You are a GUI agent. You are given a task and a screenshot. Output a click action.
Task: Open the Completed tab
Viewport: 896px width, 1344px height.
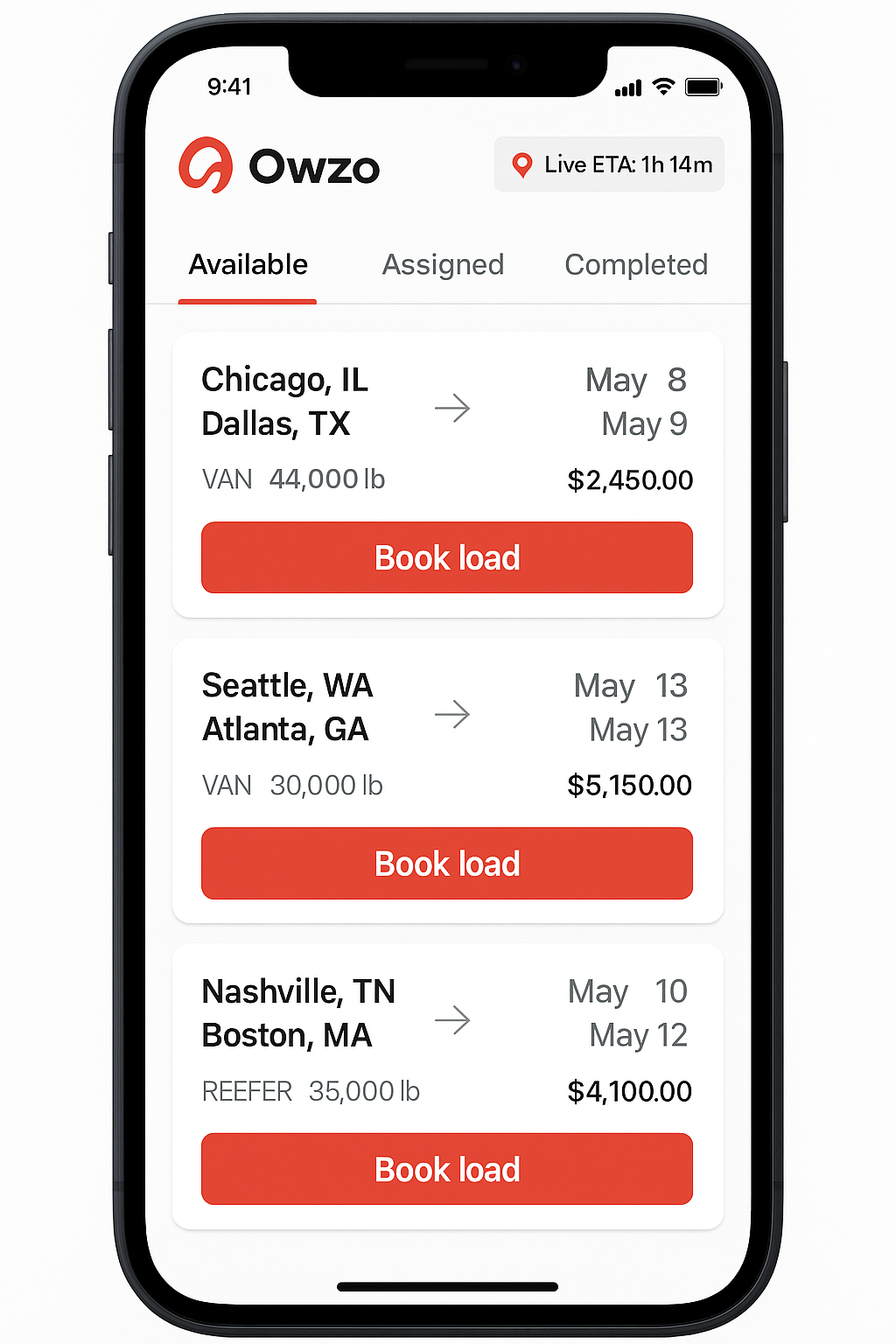[636, 265]
